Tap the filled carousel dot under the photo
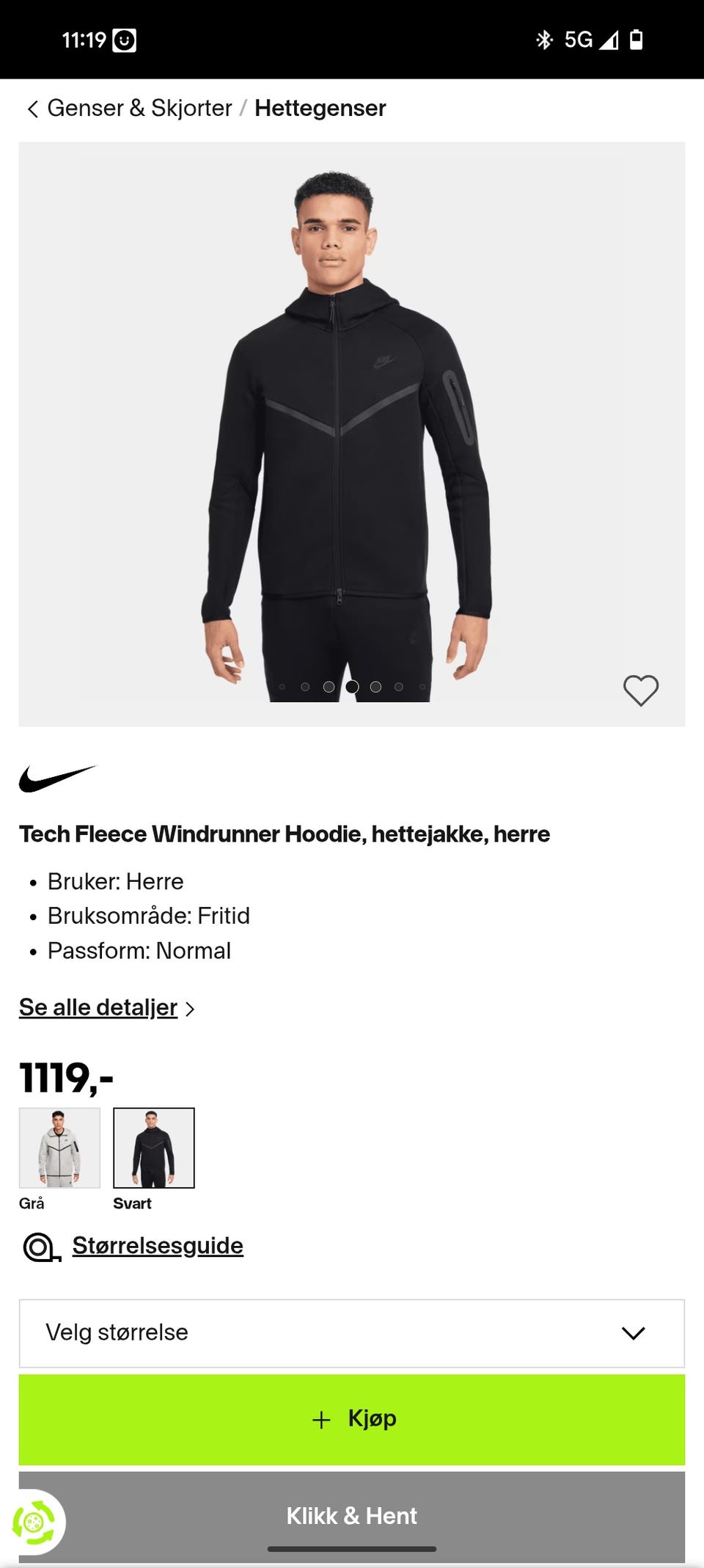704x1568 pixels. click(x=352, y=687)
